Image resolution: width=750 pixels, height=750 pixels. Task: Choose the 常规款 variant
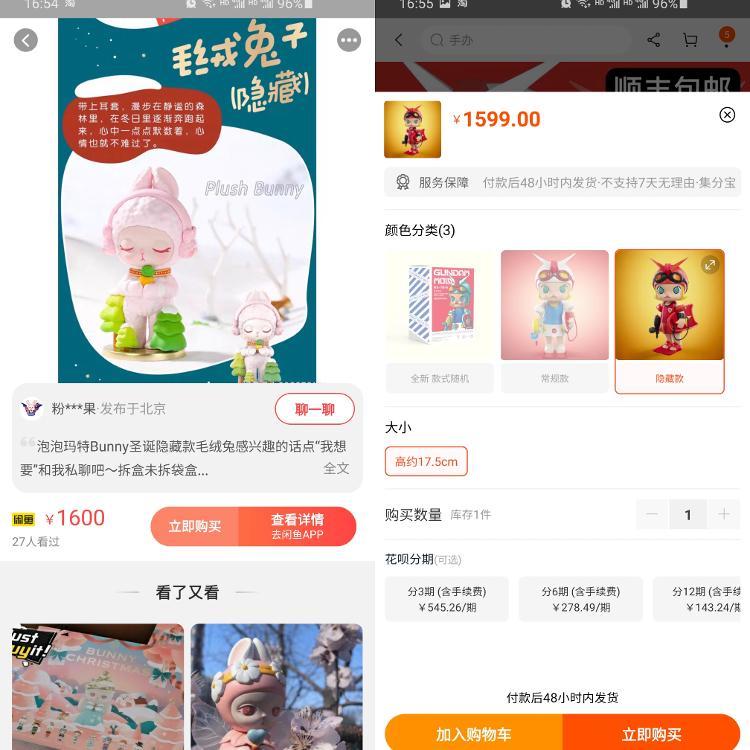point(554,320)
